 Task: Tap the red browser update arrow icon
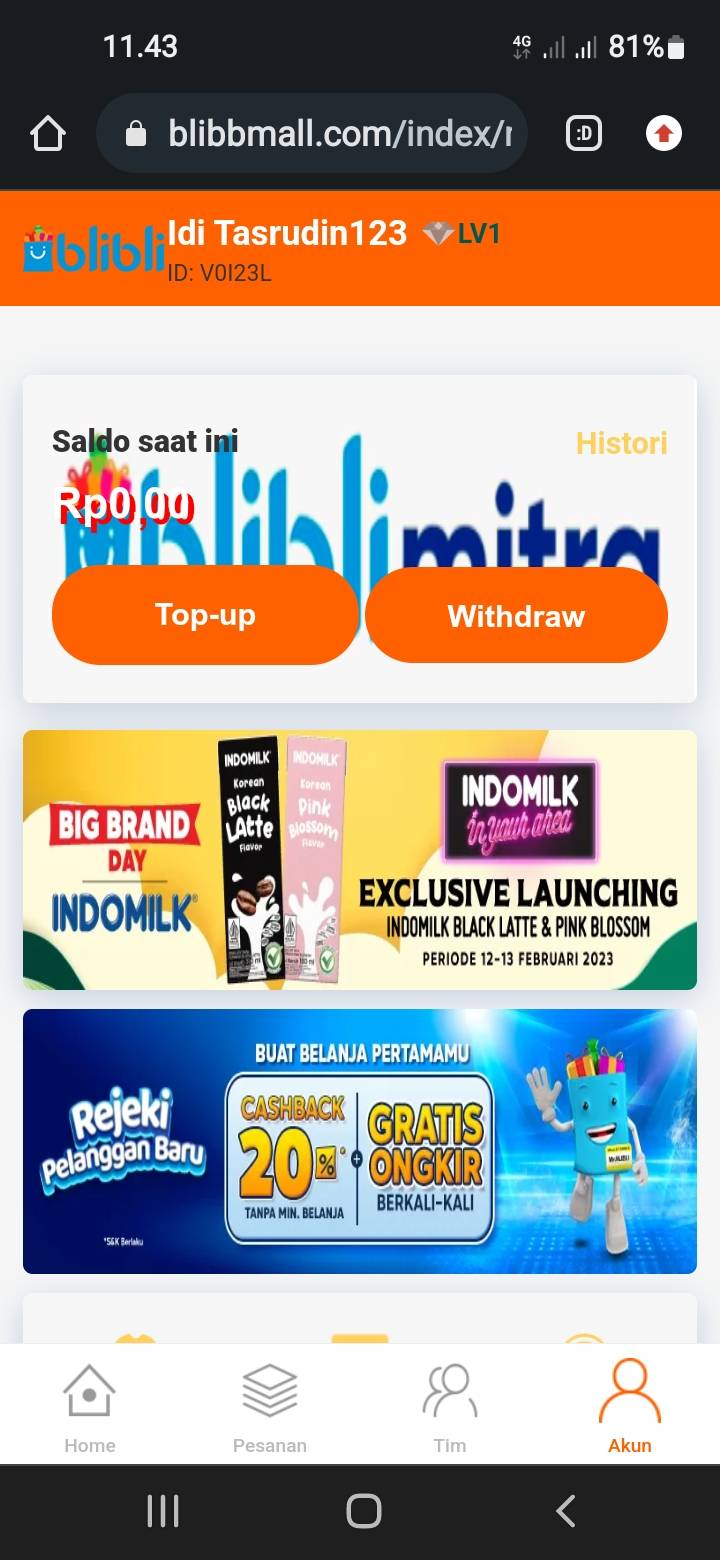[x=664, y=133]
